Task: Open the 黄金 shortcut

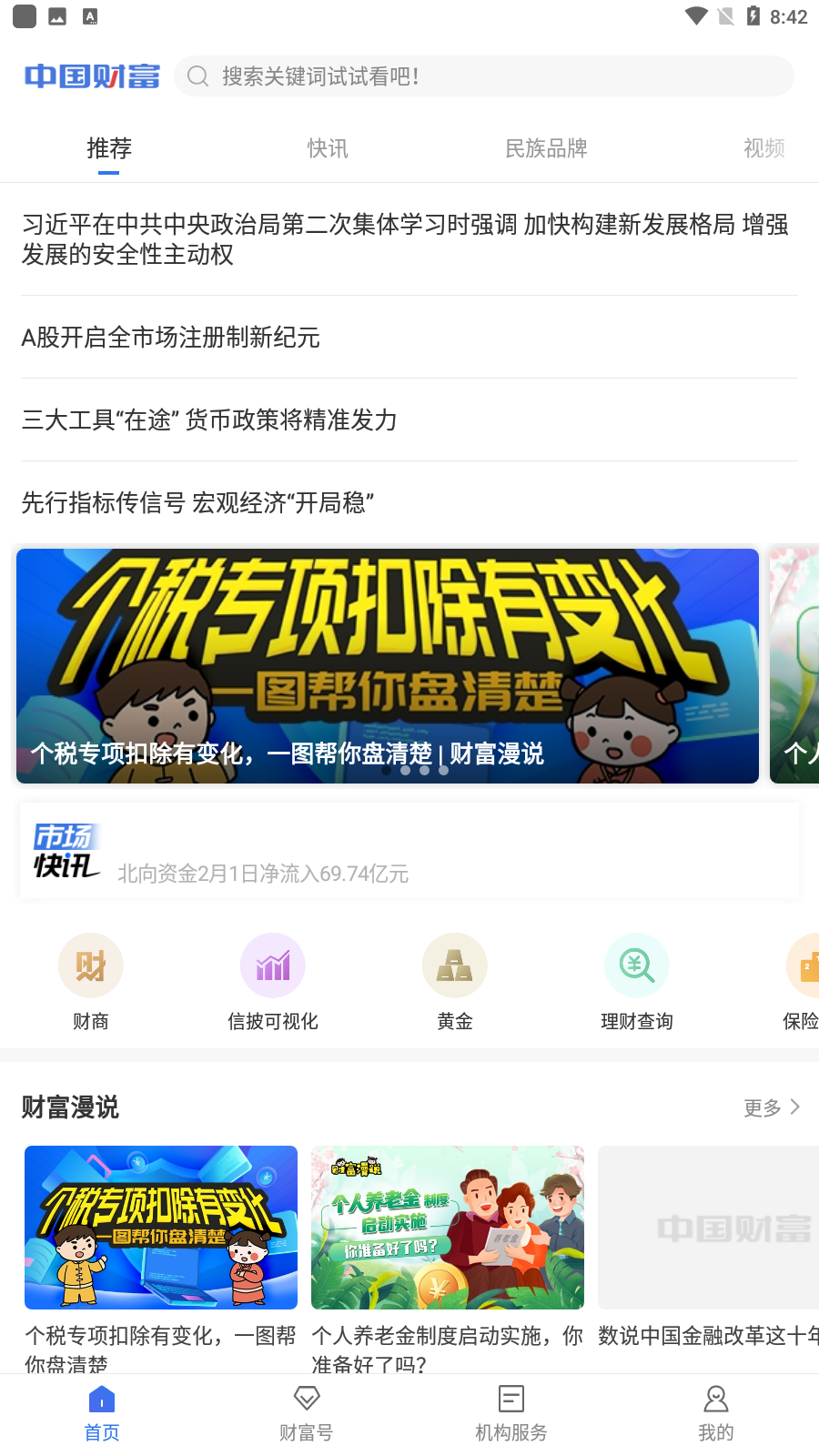Action: (x=455, y=983)
